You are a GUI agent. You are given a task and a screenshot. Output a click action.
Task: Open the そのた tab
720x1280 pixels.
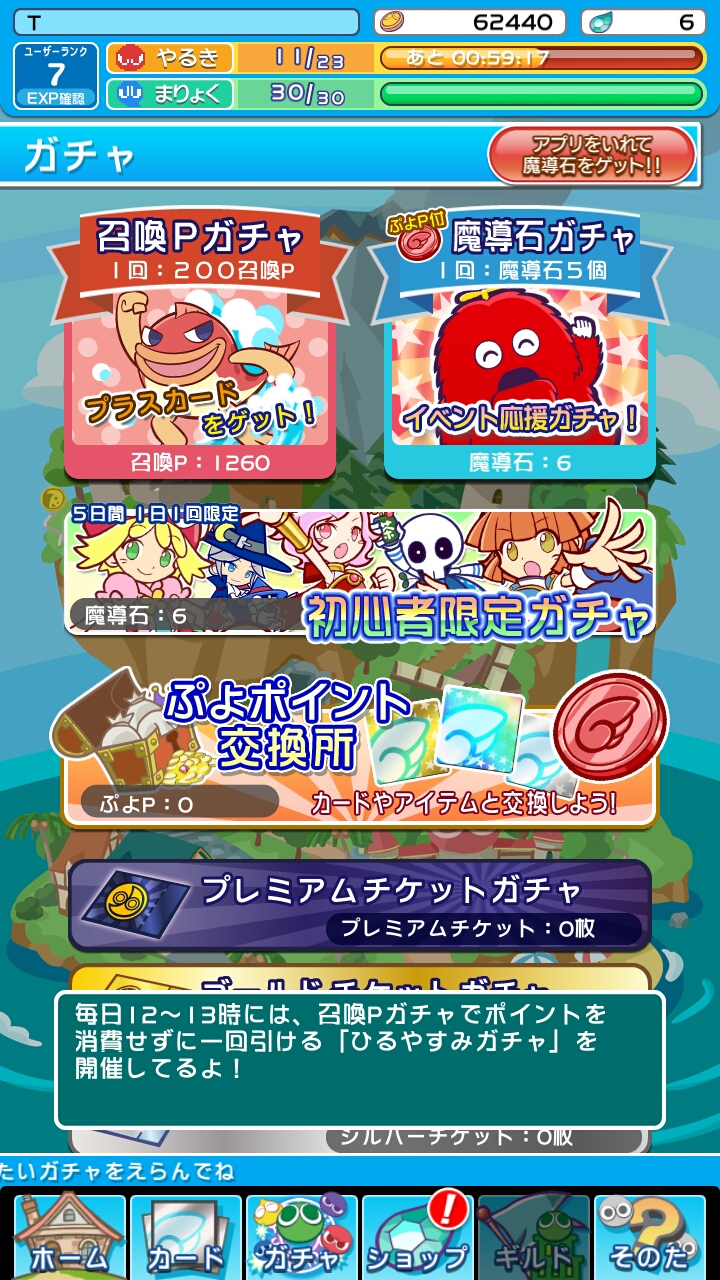(650, 1237)
